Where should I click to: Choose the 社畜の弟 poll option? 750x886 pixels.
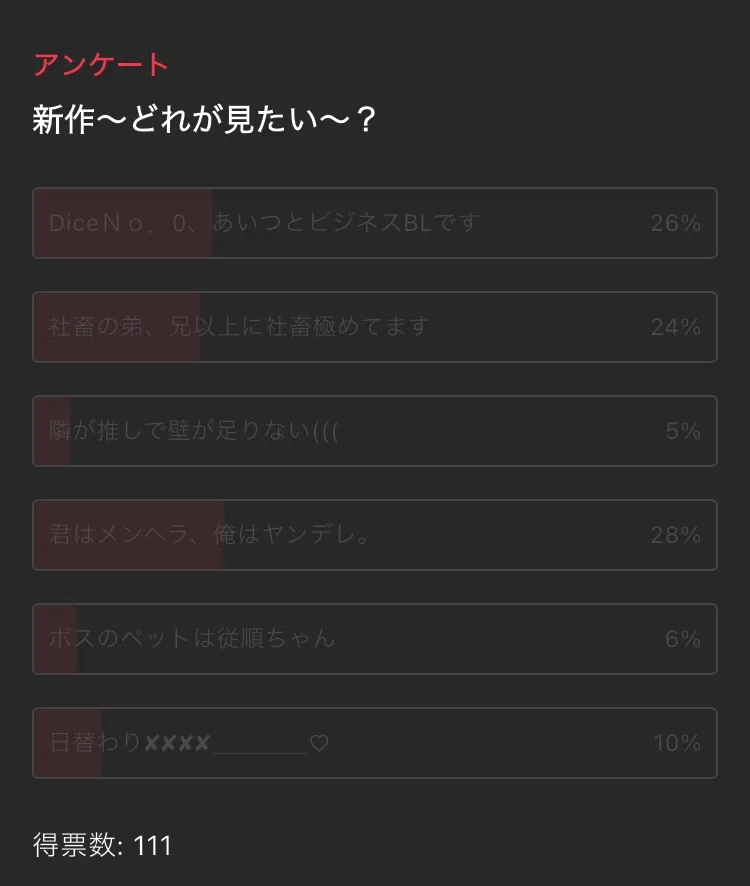pyautogui.click(x=374, y=327)
